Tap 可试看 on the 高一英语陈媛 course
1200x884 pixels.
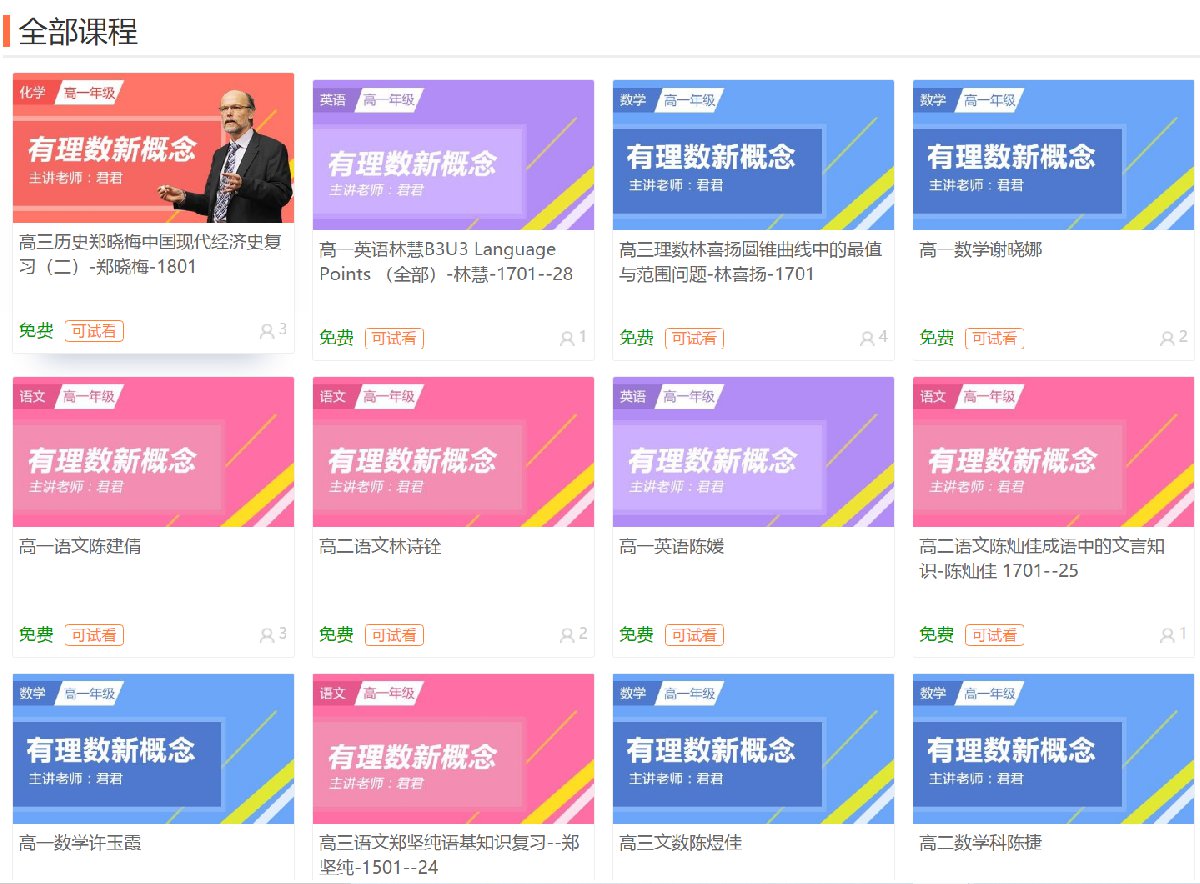pyautogui.click(x=694, y=635)
